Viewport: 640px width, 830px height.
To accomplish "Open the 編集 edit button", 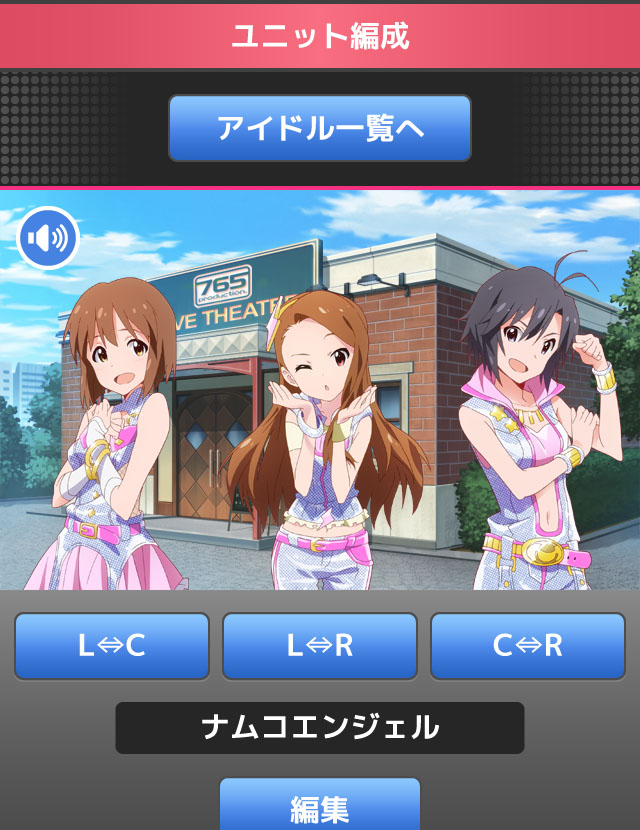I will [x=320, y=806].
